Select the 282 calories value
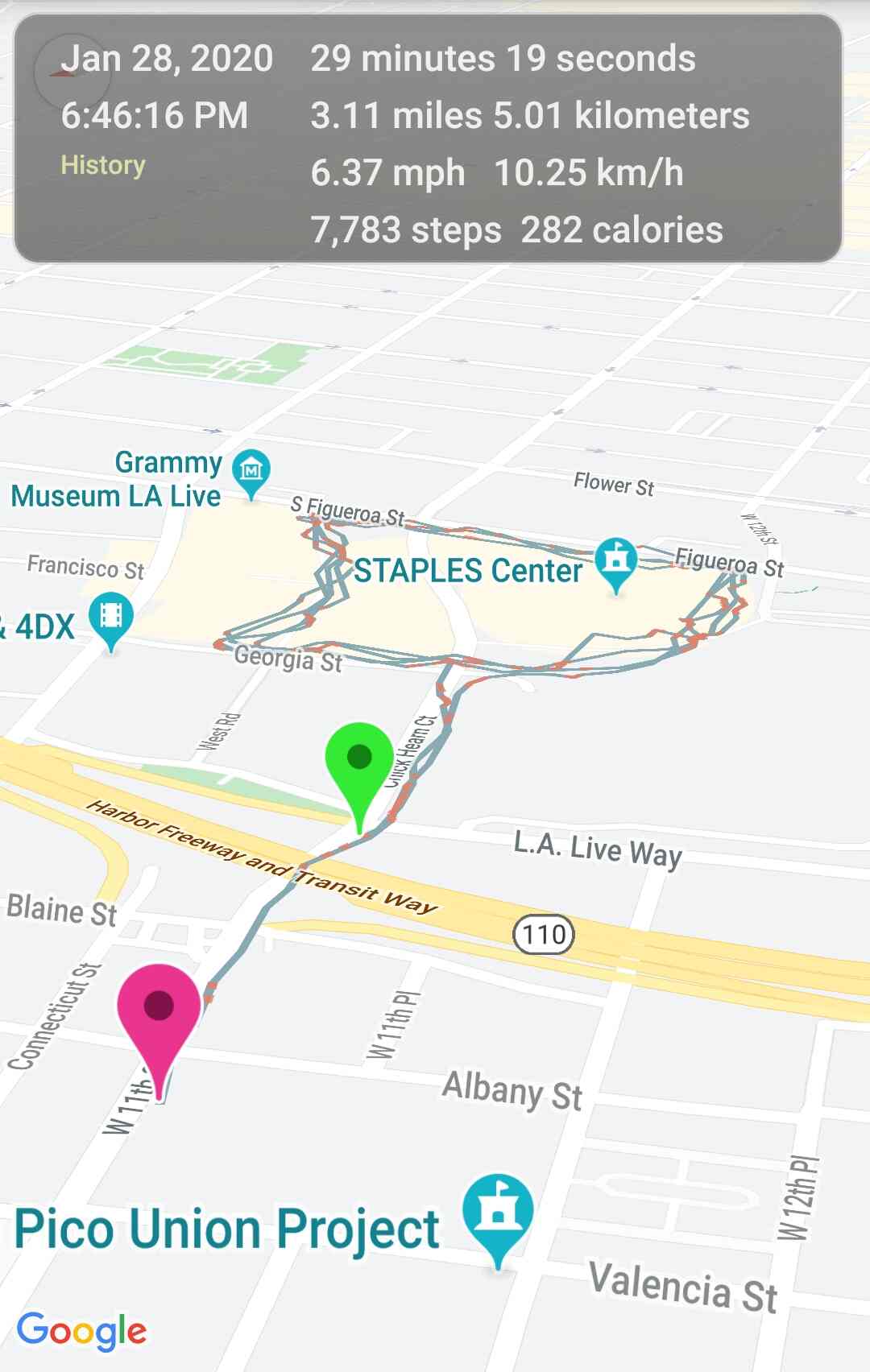Screen dimensions: 870x1372 pos(622,229)
